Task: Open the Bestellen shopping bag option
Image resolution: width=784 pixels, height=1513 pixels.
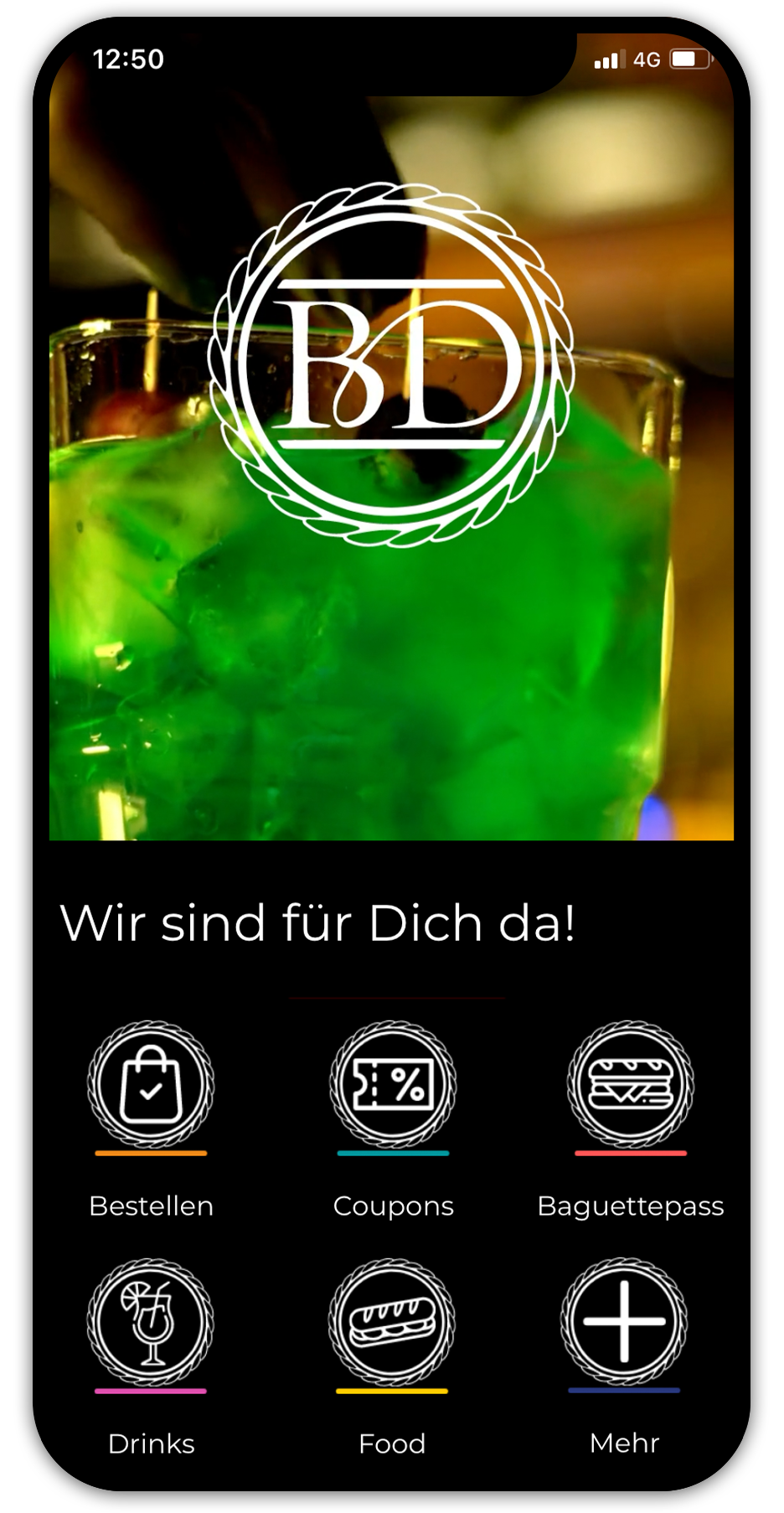Action: coord(151,1084)
